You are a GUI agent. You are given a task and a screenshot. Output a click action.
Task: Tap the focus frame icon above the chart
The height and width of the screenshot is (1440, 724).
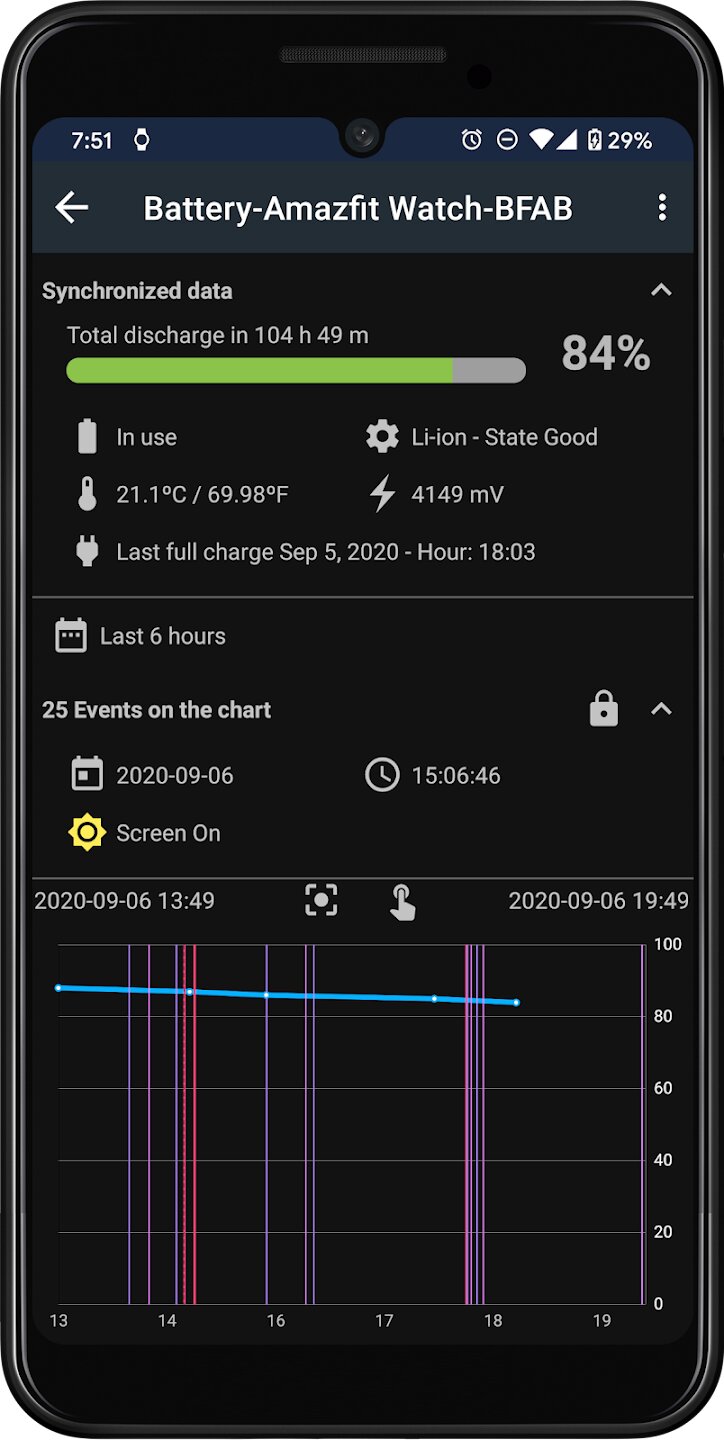click(321, 900)
